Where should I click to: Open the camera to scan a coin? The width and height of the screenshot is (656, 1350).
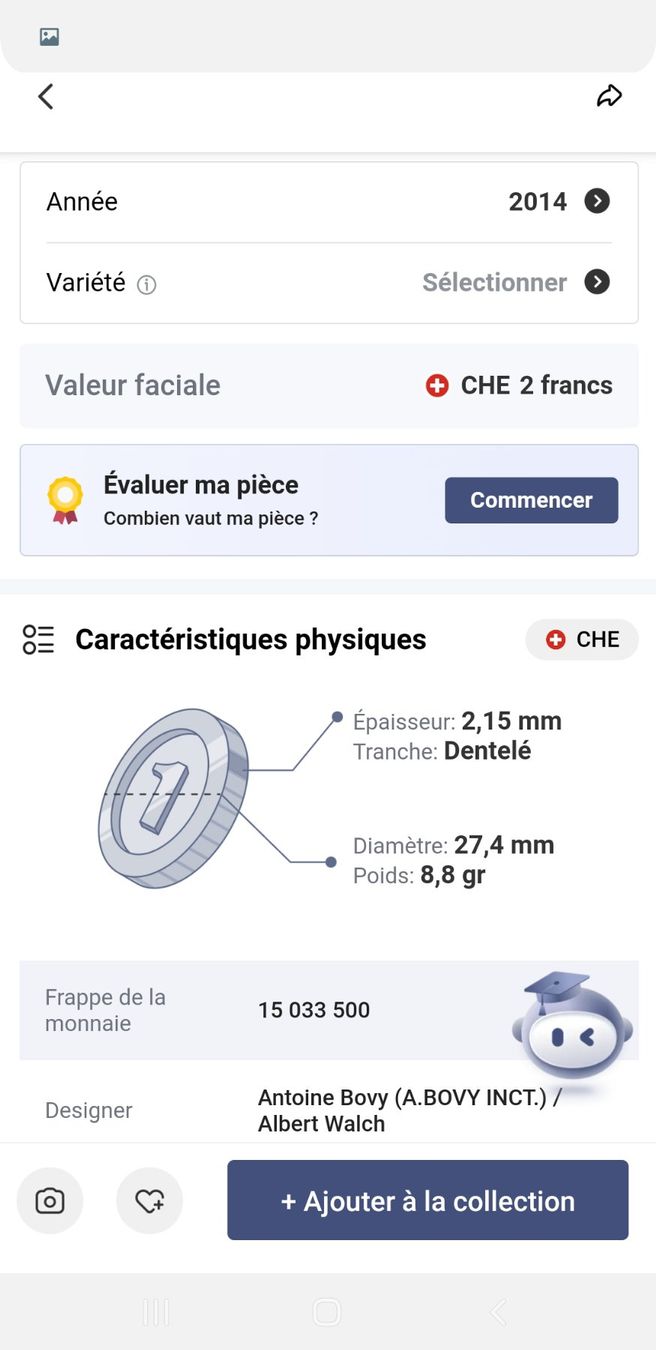click(50, 1200)
